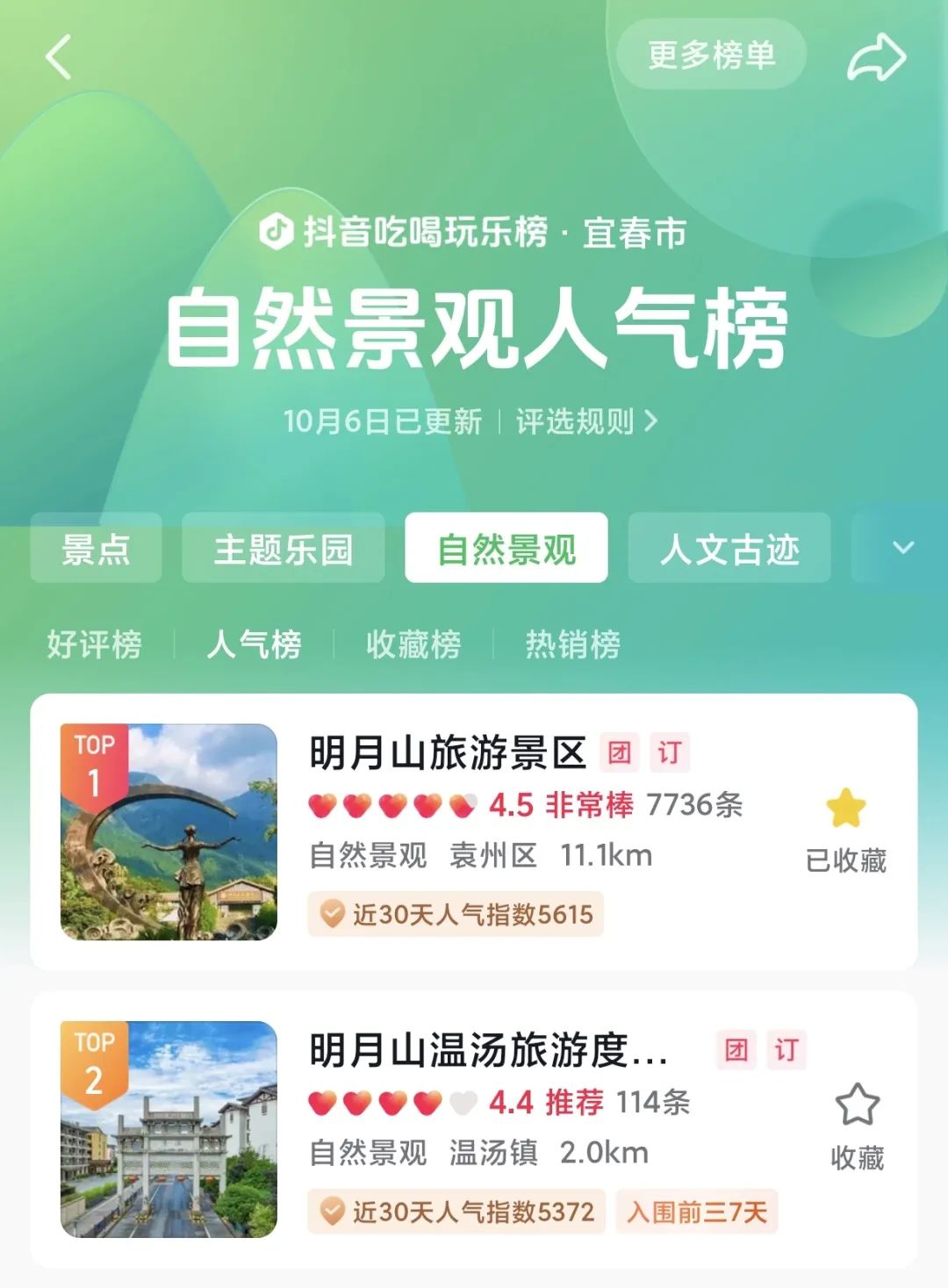The width and height of the screenshot is (948, 1288).
Task: Switch to the 好评榜 ranking
Action: coord(94,644)
